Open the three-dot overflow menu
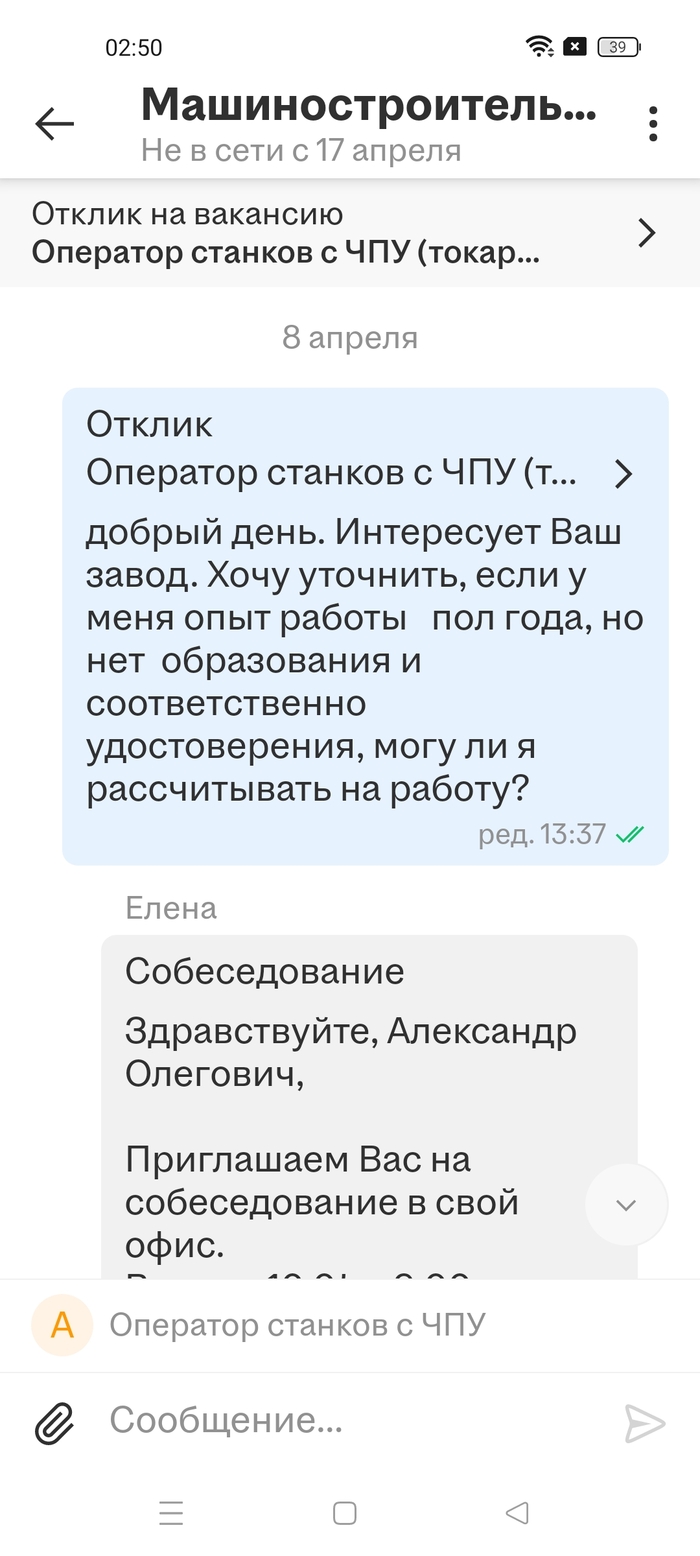The height and width of the screenshot is (1556, 700). pyautogui.click(x=652, y=123)
